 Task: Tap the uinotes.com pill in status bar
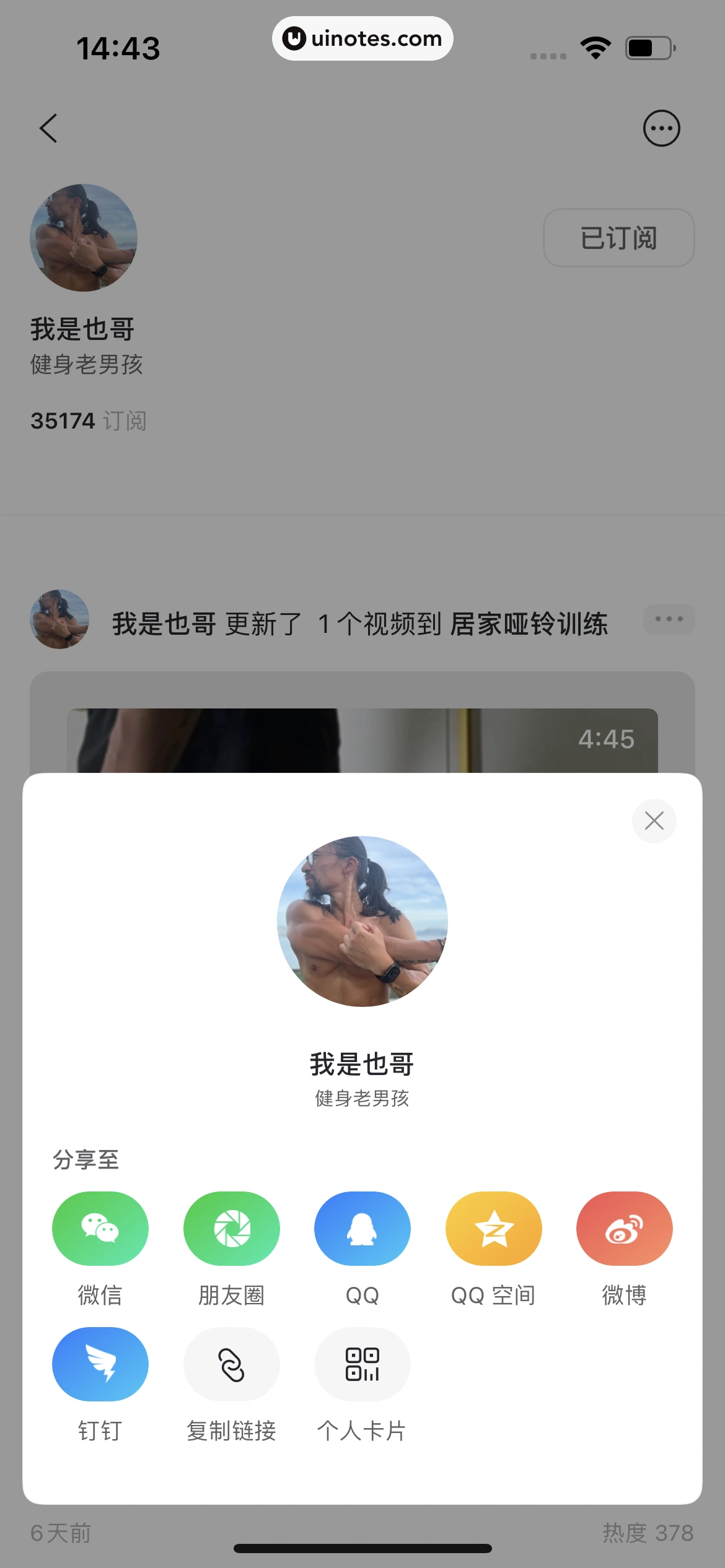pyautogui.click(x=362, y=38)
